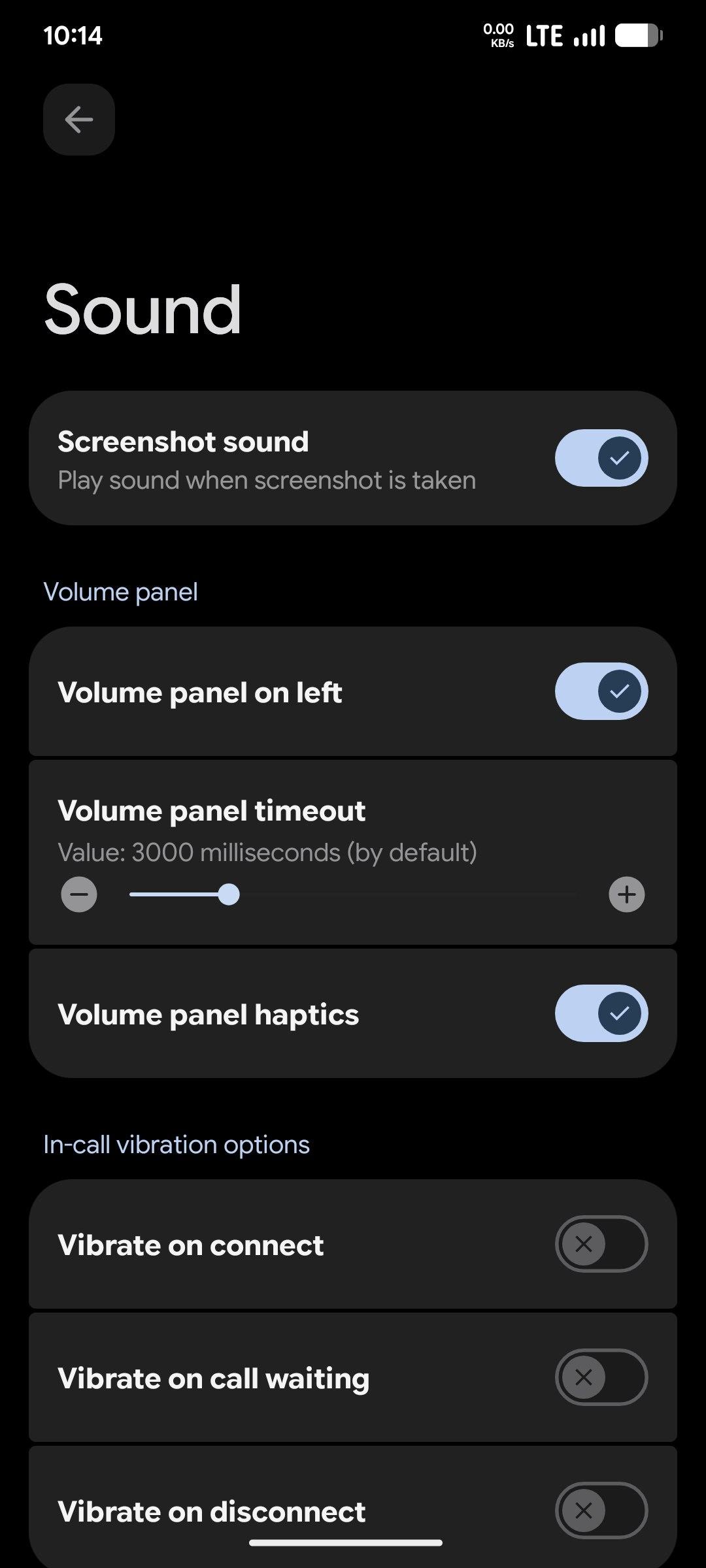The width and height of the screenshot is (706, 1568).
Task: Turn off Screenshot sound
Action: 601,458
